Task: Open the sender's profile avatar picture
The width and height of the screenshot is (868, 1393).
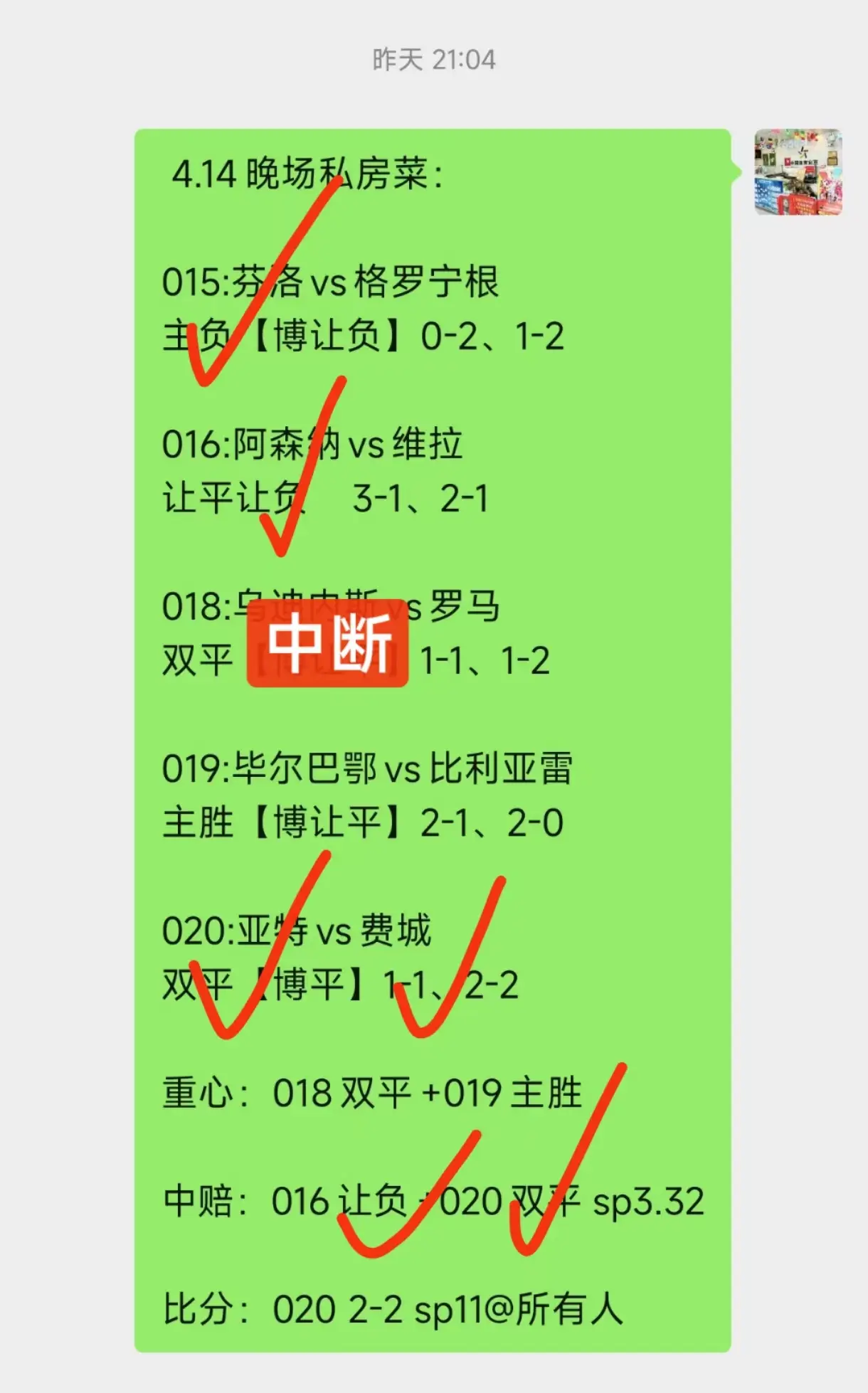Action: 800,171
